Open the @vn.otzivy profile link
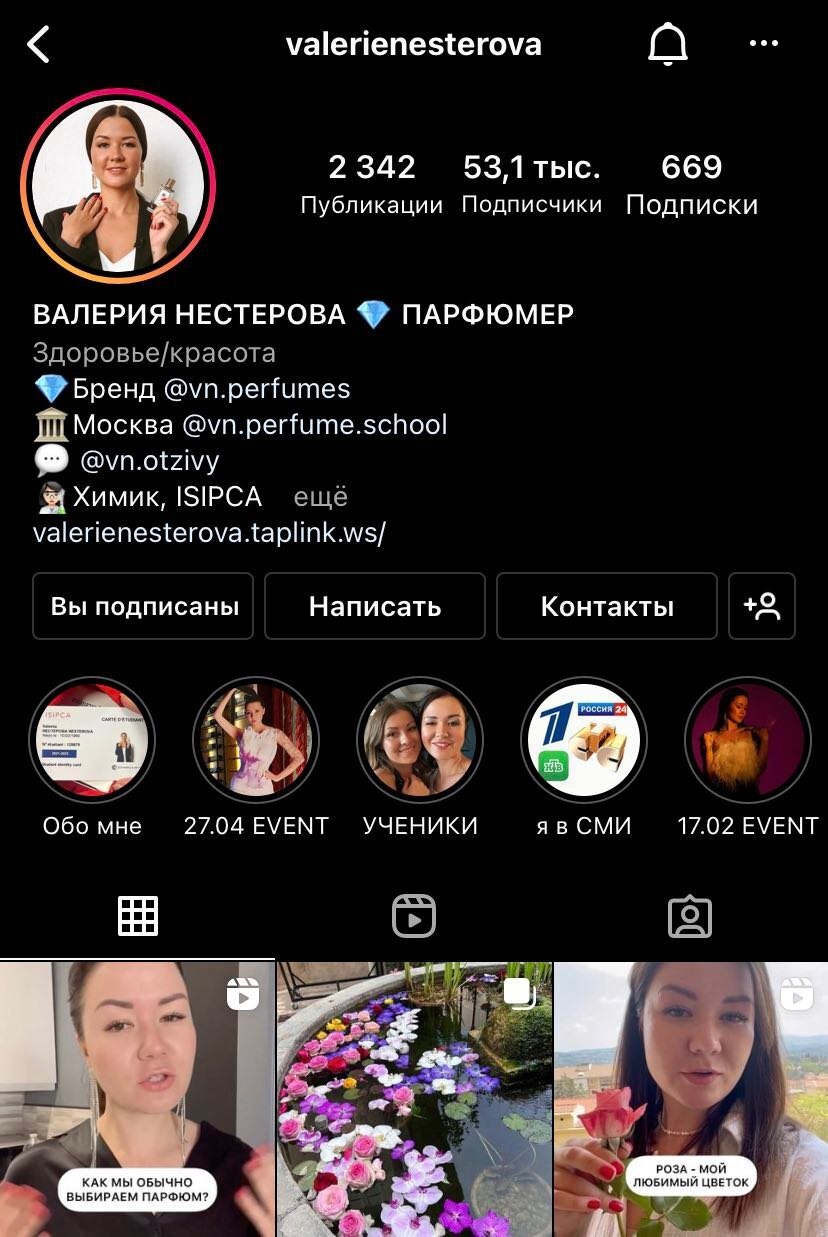 tap(149, 460)
